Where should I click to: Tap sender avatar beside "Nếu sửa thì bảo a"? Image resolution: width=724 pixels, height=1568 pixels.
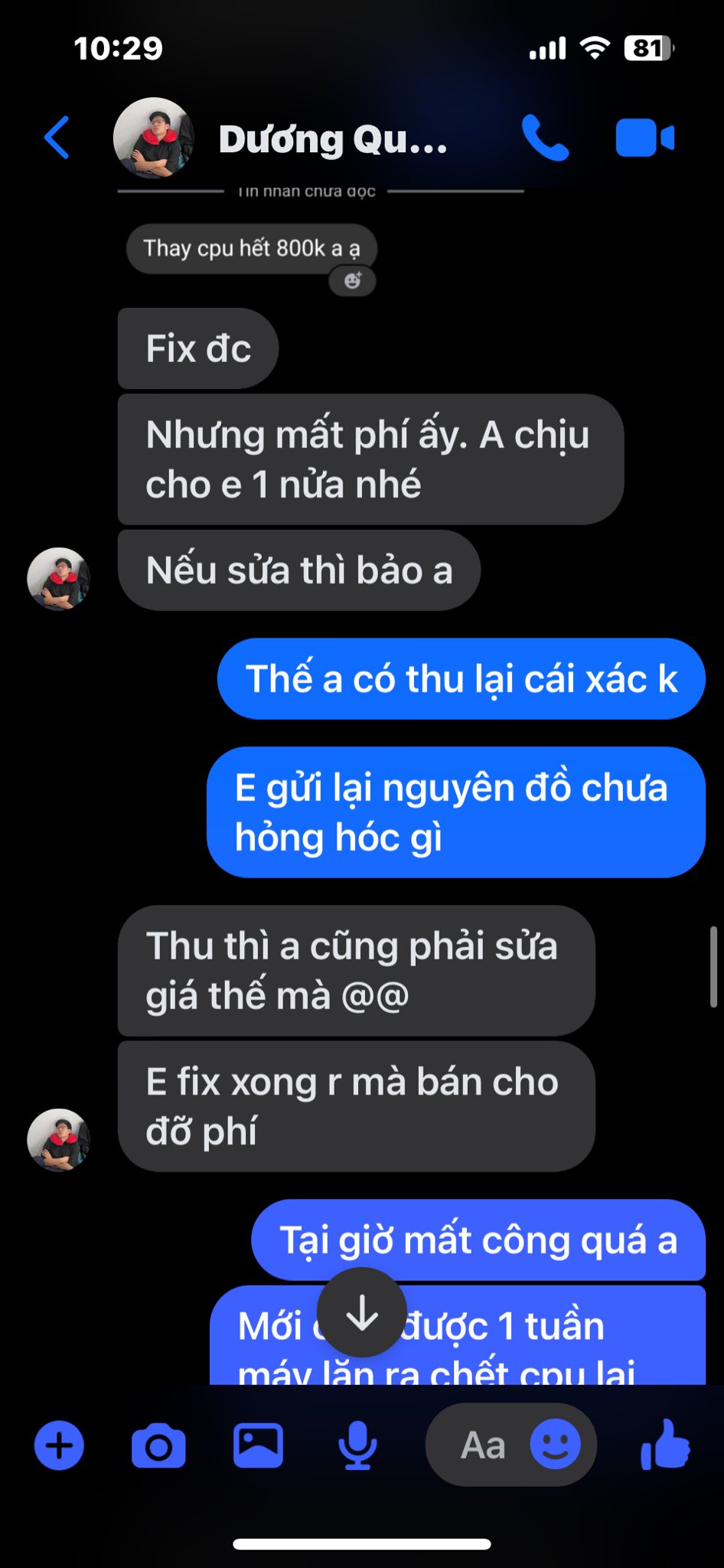58,579
